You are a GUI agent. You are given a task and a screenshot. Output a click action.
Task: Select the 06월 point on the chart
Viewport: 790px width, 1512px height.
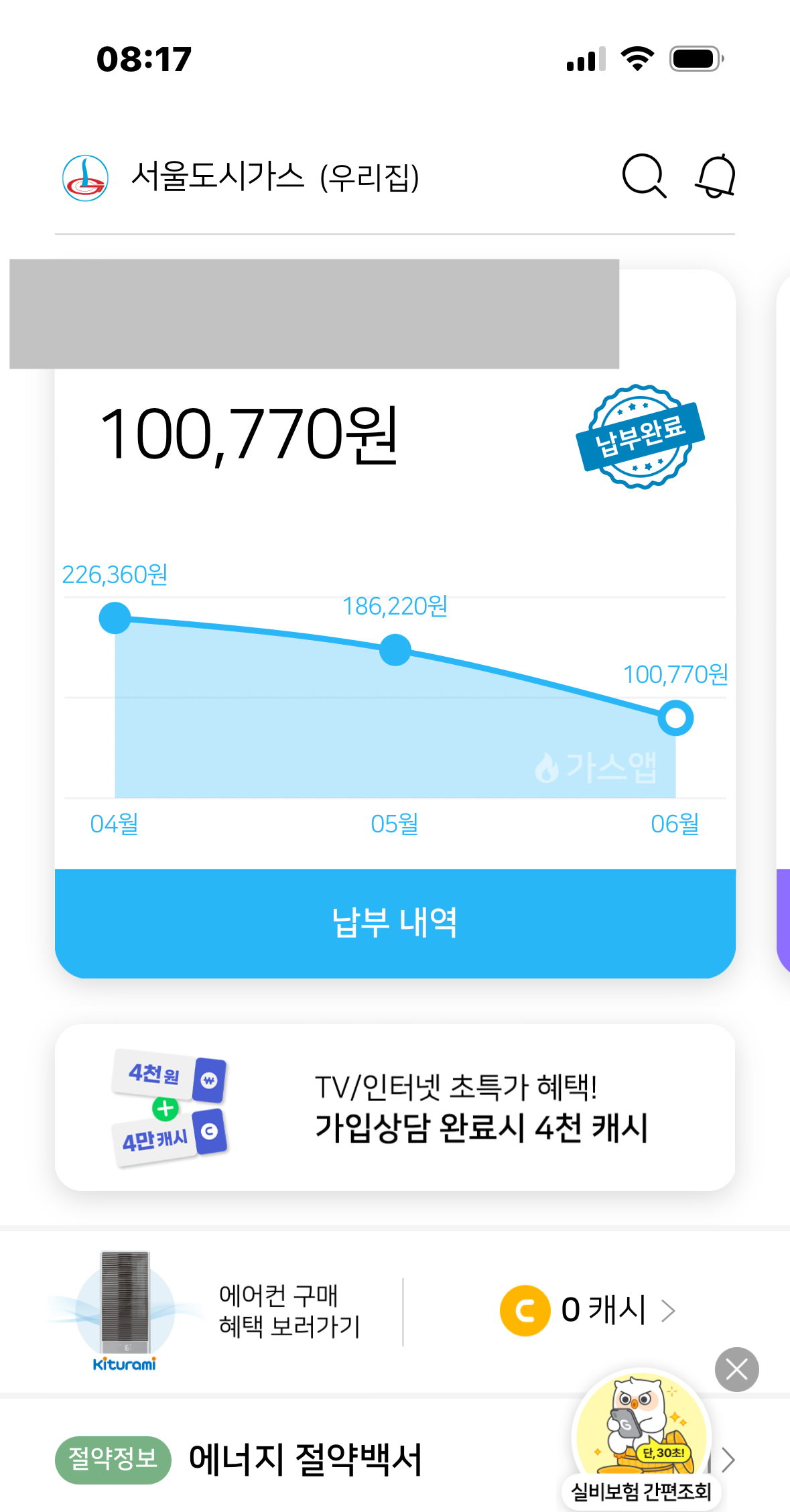[675, 718]
